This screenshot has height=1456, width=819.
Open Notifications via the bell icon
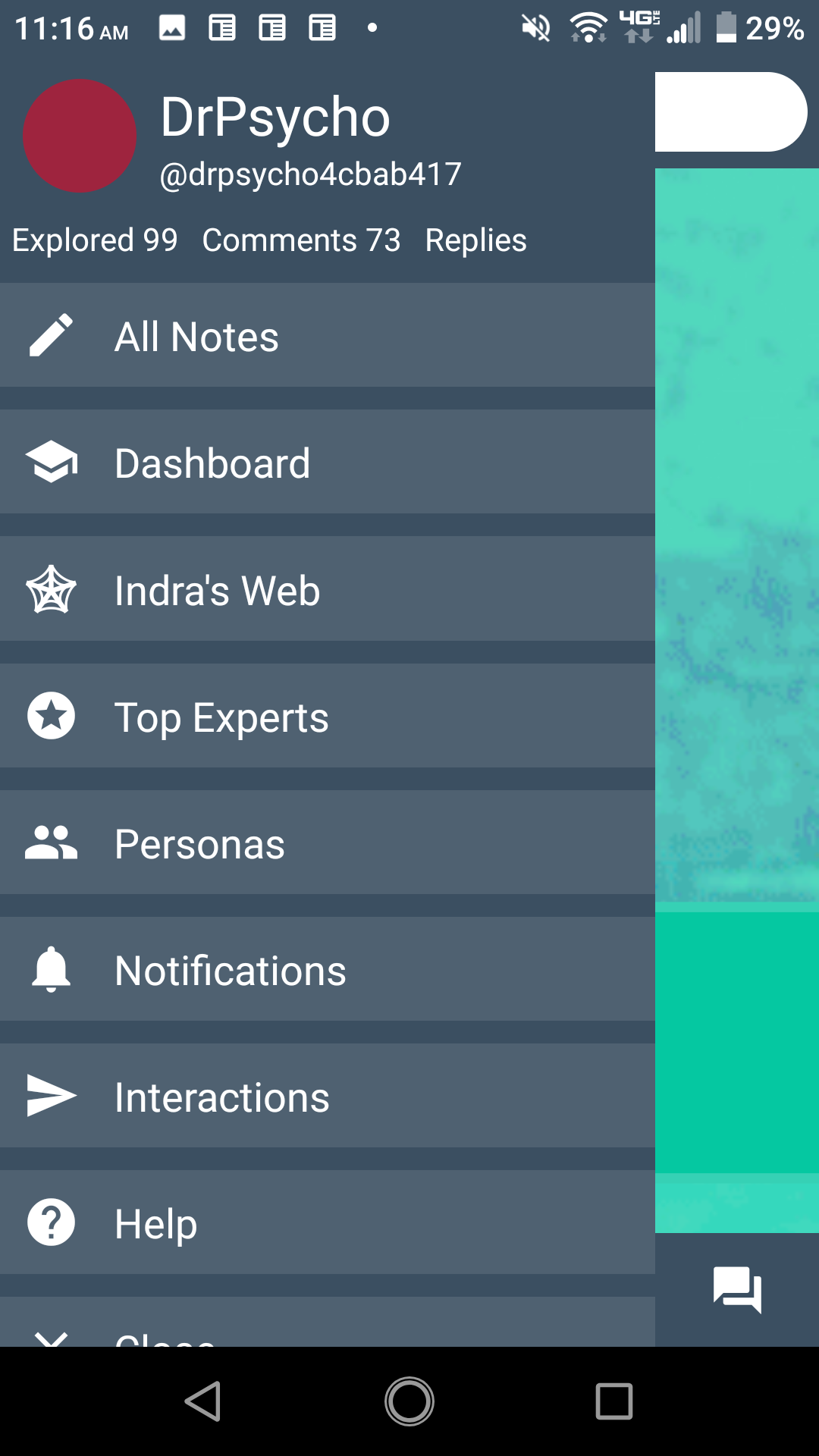(51, 969)
